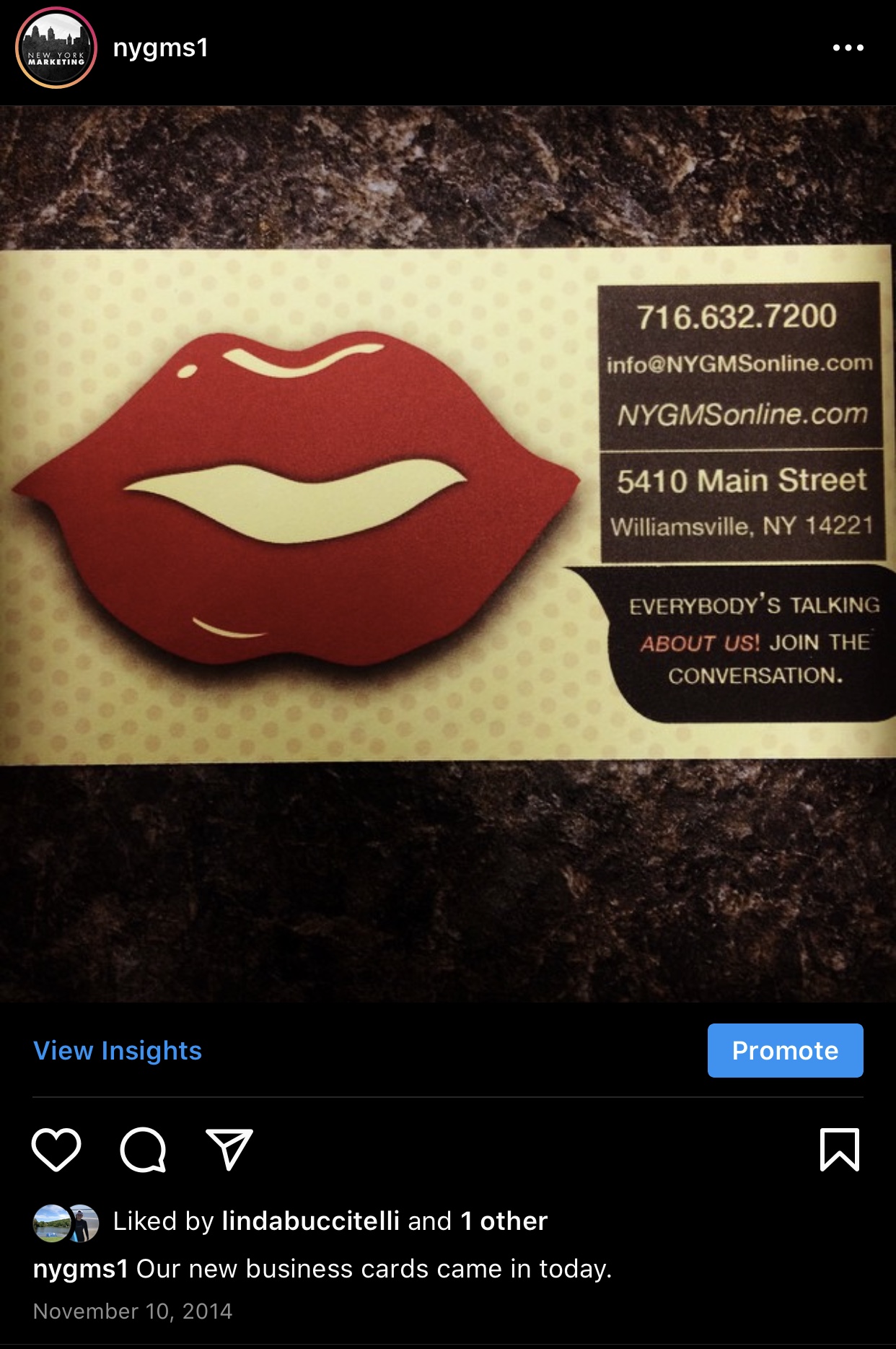Image resolution: width=896 pixels, height=1349 pixels.
Task: Tap View Insights link
Action: pyautogui.click(x=118, y=1051)
